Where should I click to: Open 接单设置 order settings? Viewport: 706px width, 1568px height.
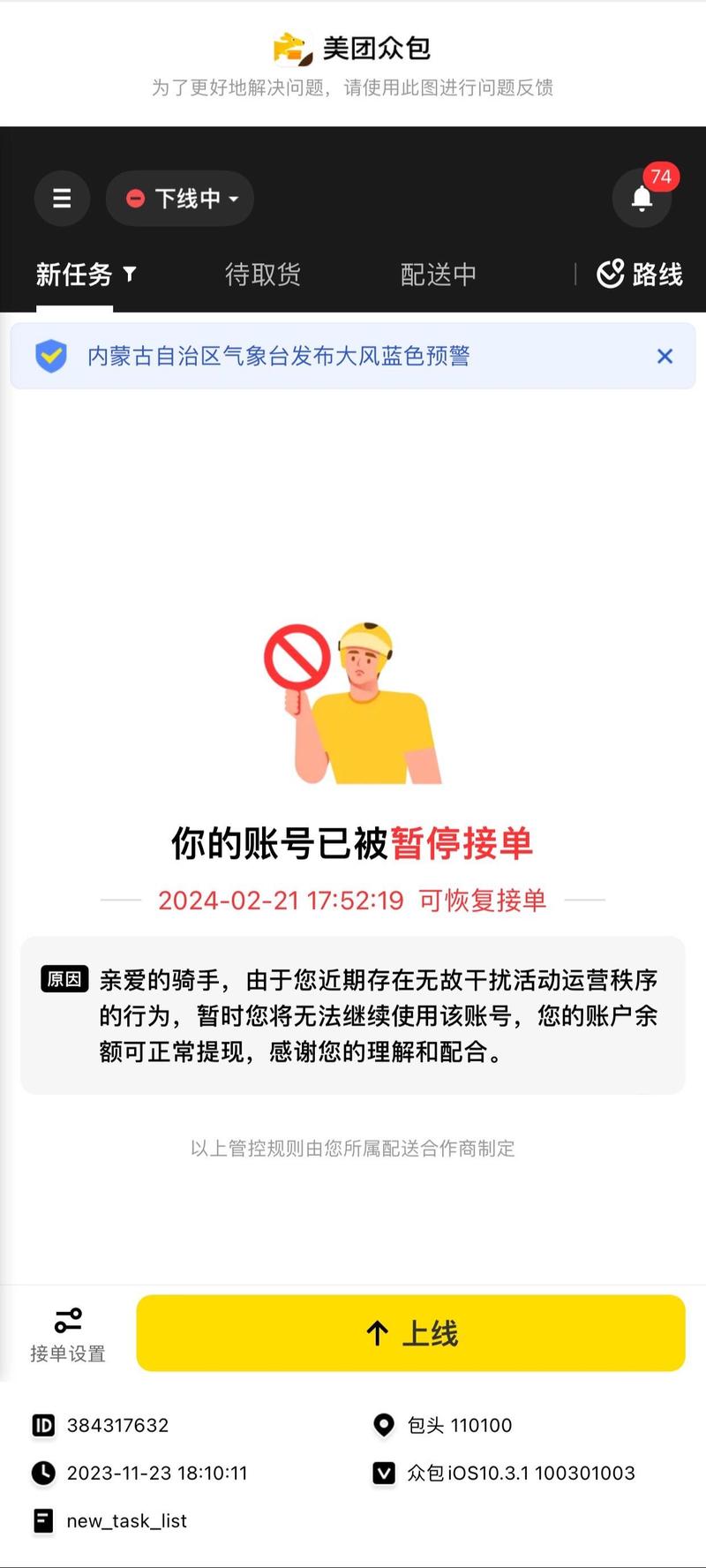[68, 1334]
